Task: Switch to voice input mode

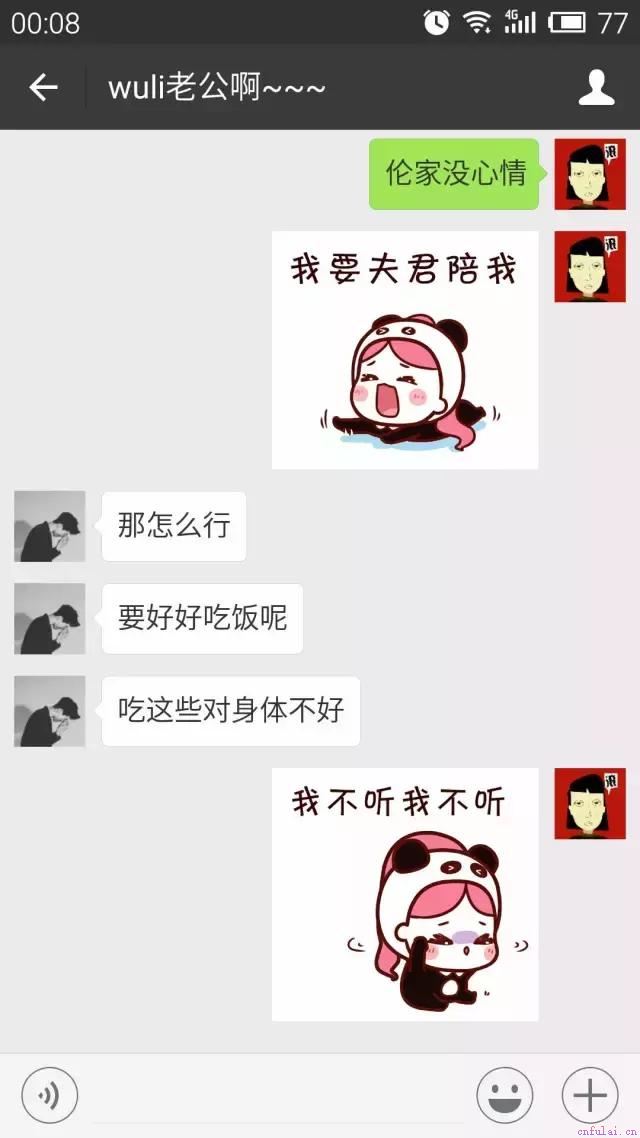Action: point(49,1096)
